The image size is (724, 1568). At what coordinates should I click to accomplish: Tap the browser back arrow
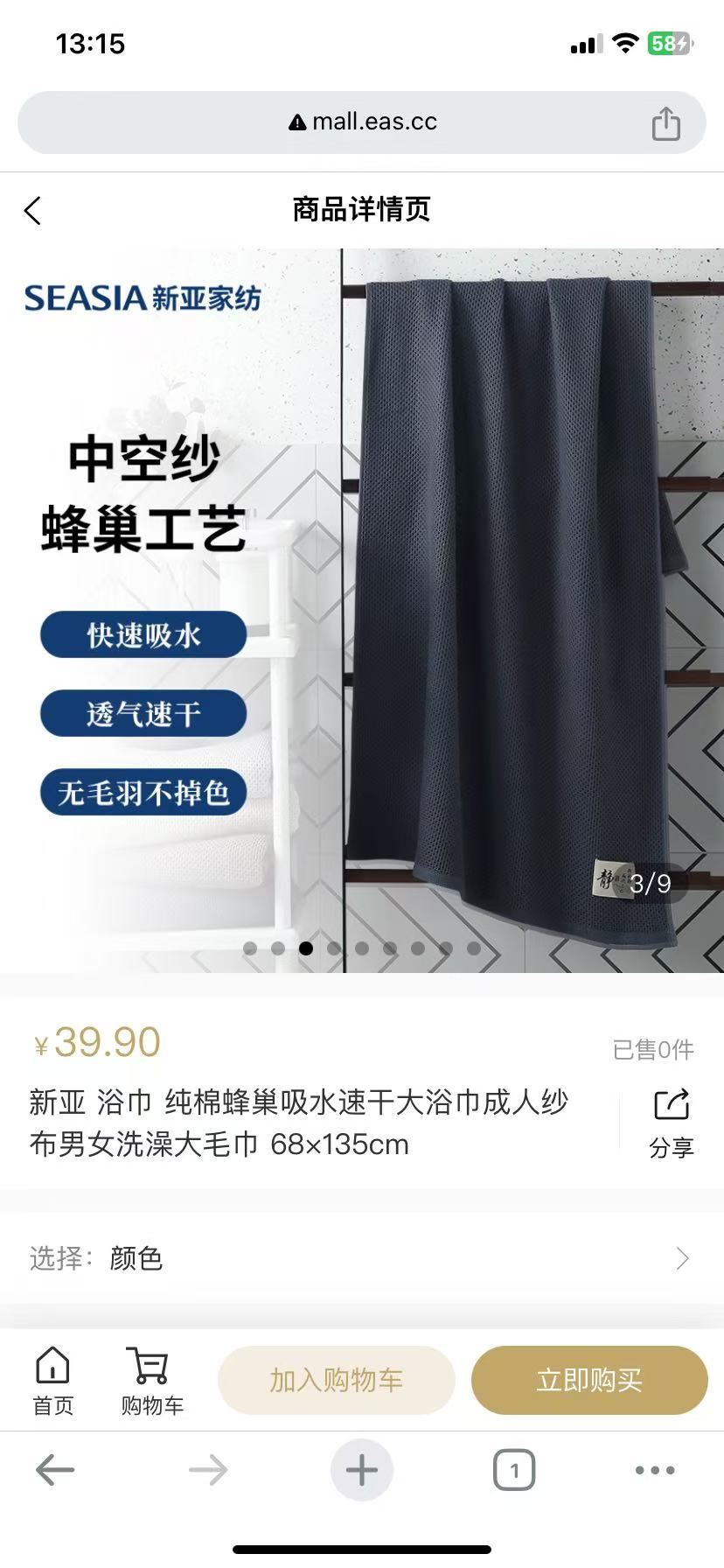(x=55, y=1470)
